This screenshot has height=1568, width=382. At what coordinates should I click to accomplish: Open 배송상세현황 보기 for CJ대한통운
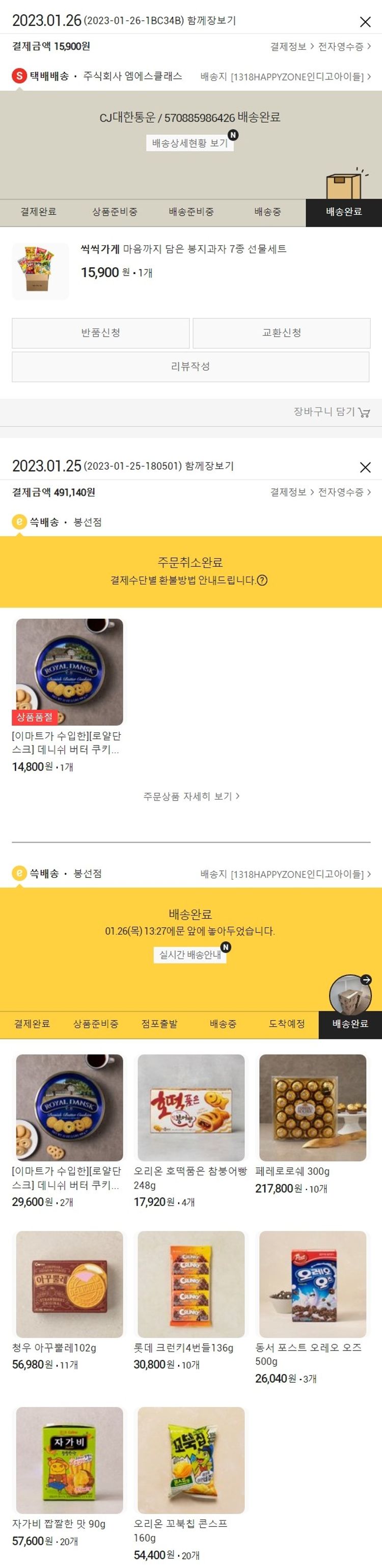(x=189, y=143)
